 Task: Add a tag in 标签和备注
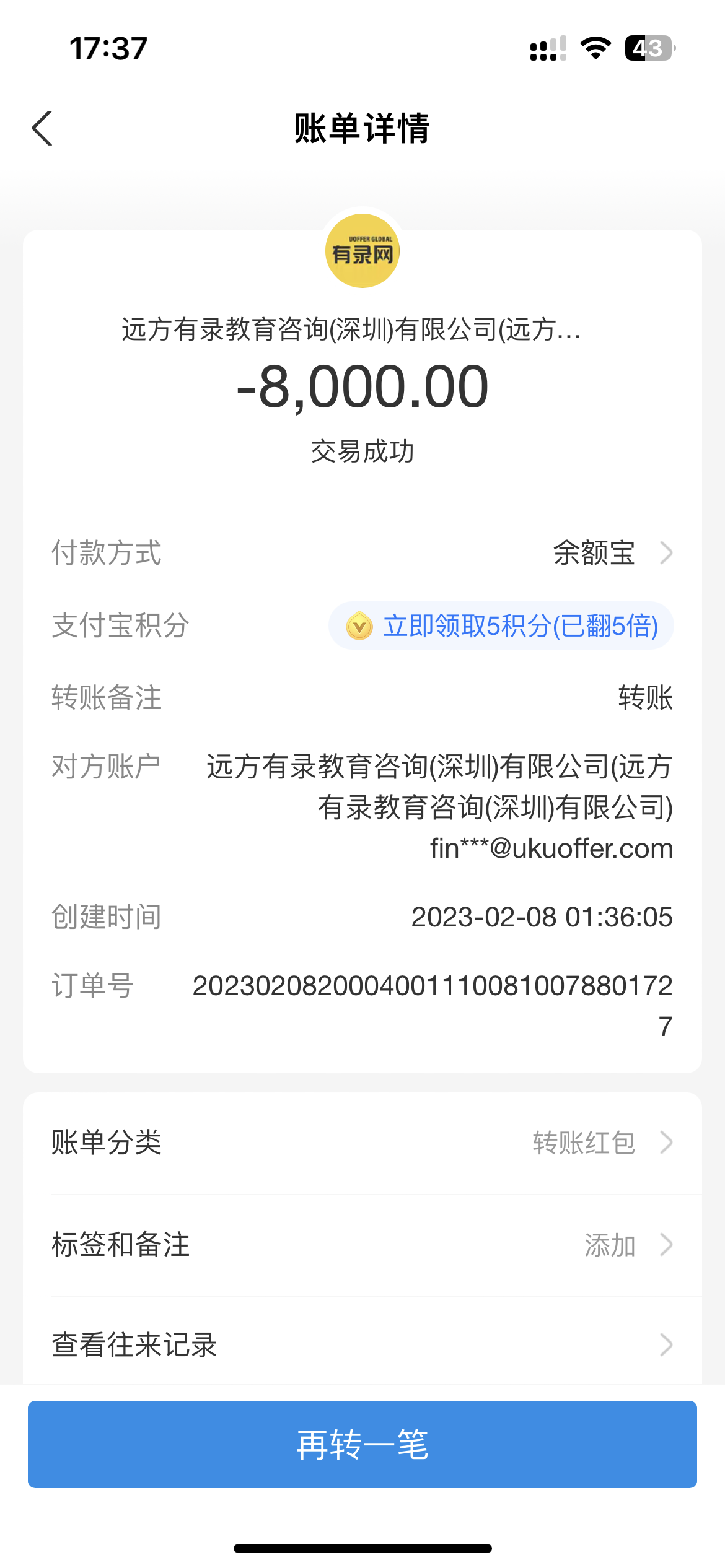[x=362, y=1245]
